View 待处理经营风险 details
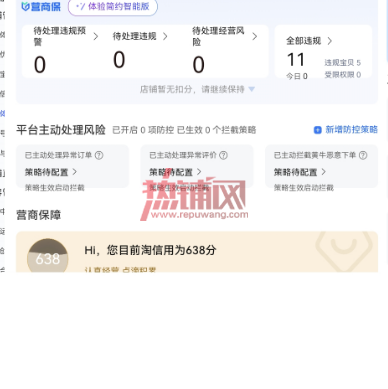The width and height of the screenshot is (388, 389). tap(225, 36)
